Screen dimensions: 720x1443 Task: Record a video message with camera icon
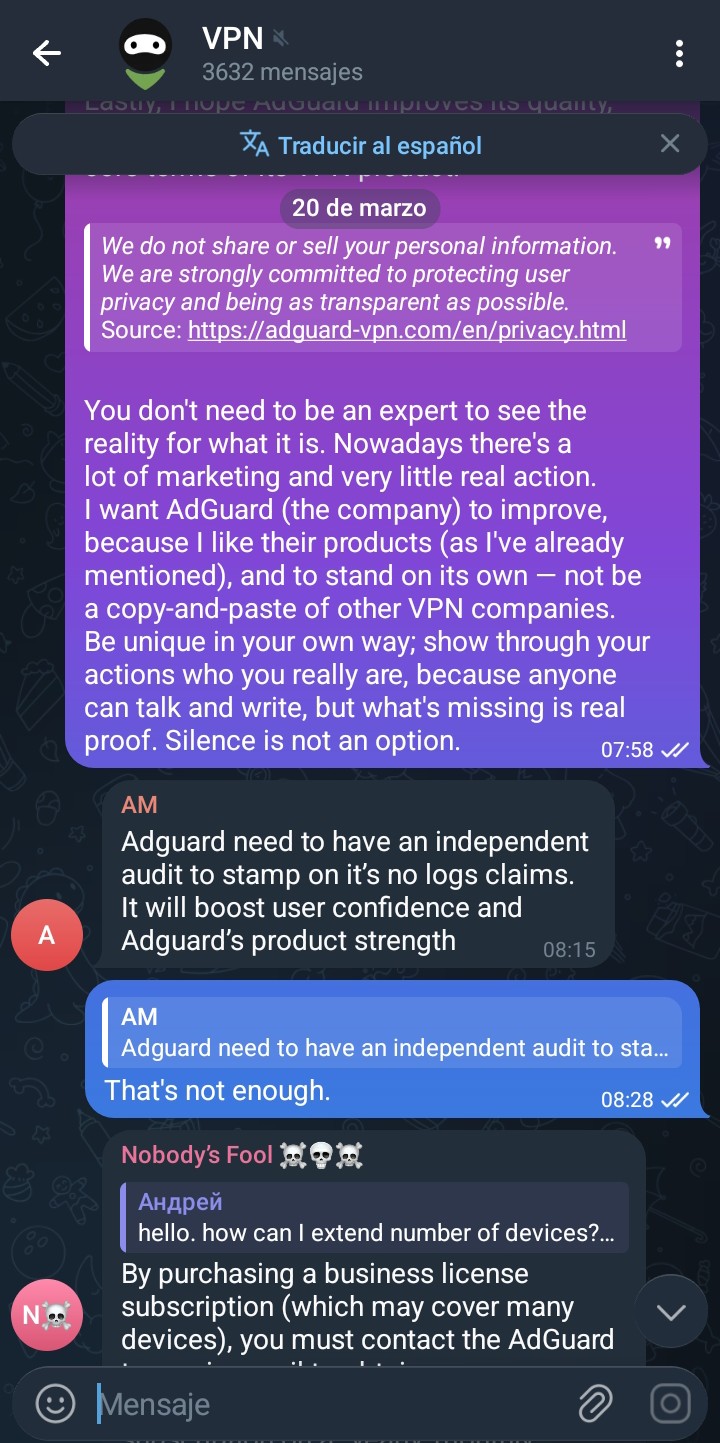[670, 1404]
